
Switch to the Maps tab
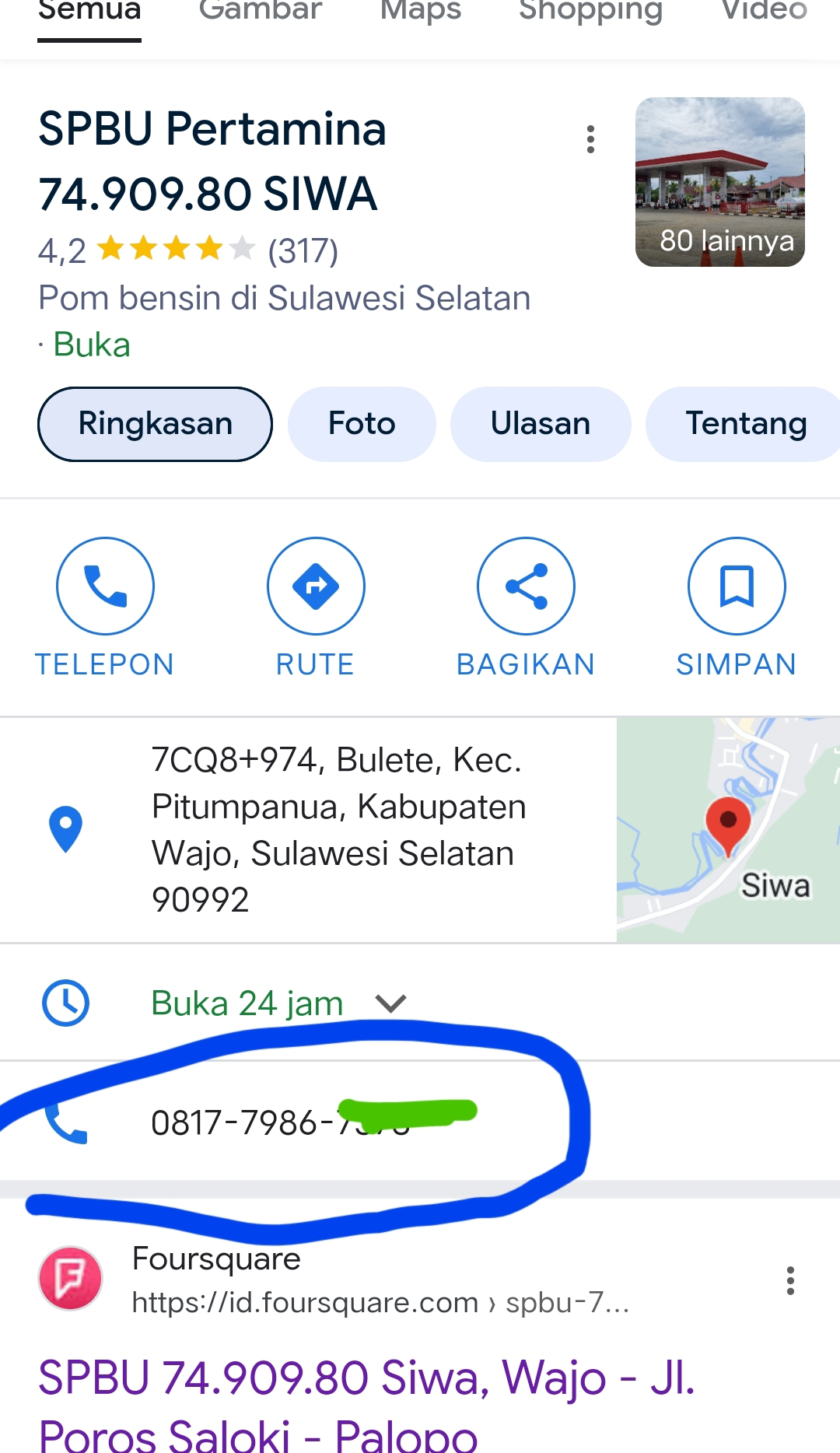pyautogui.click(x=420, y=11)
